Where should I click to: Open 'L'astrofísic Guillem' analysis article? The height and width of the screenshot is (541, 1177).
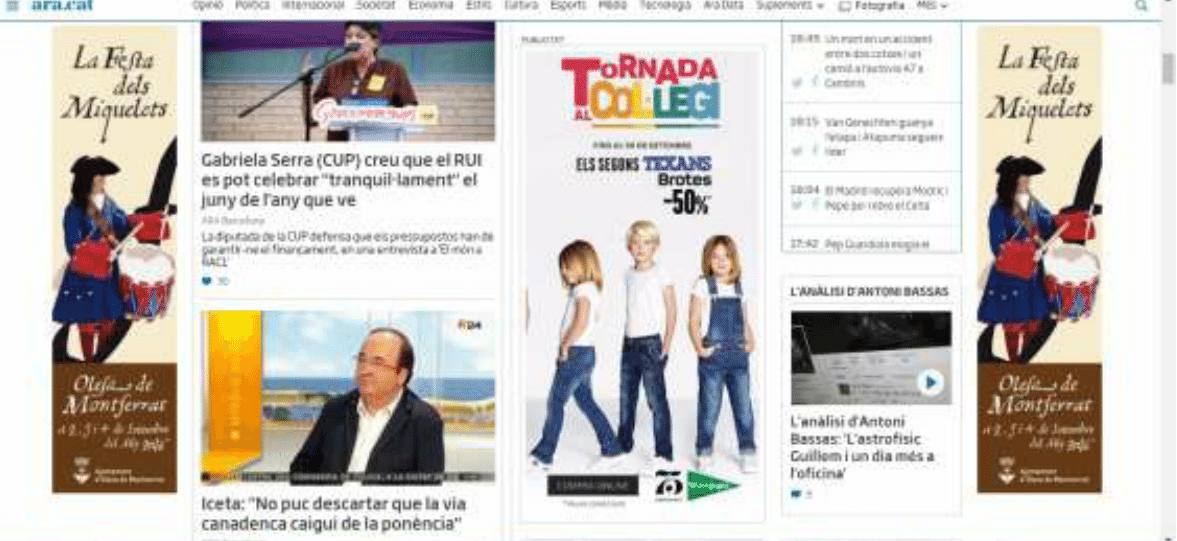pyautogui.click(x=862, y=447)
